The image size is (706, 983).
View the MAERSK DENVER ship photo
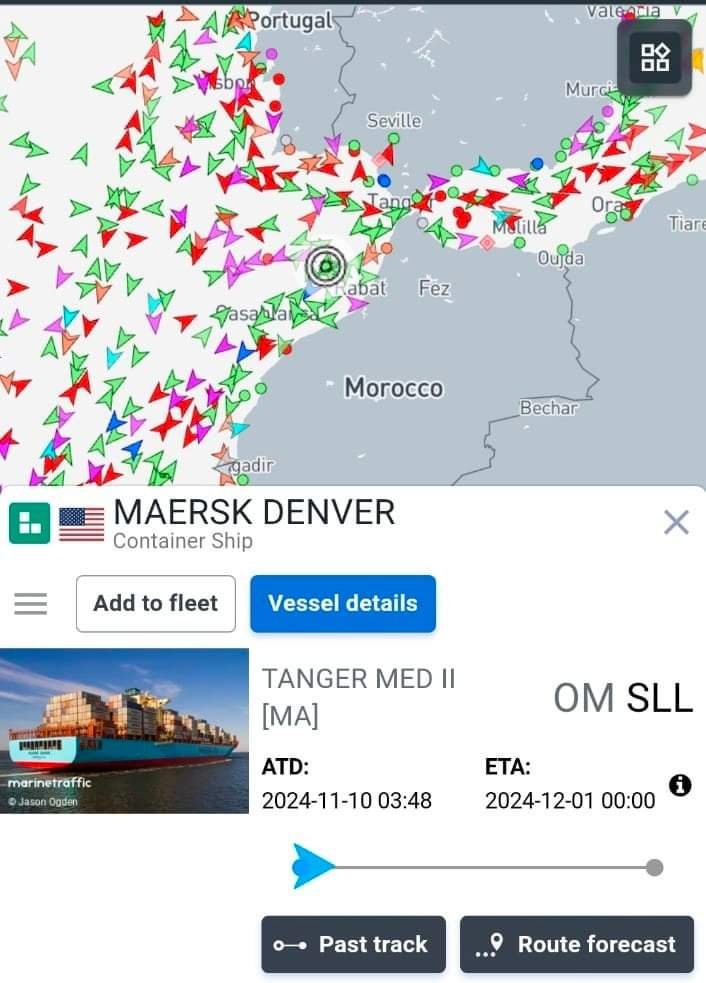coord(124,731)
